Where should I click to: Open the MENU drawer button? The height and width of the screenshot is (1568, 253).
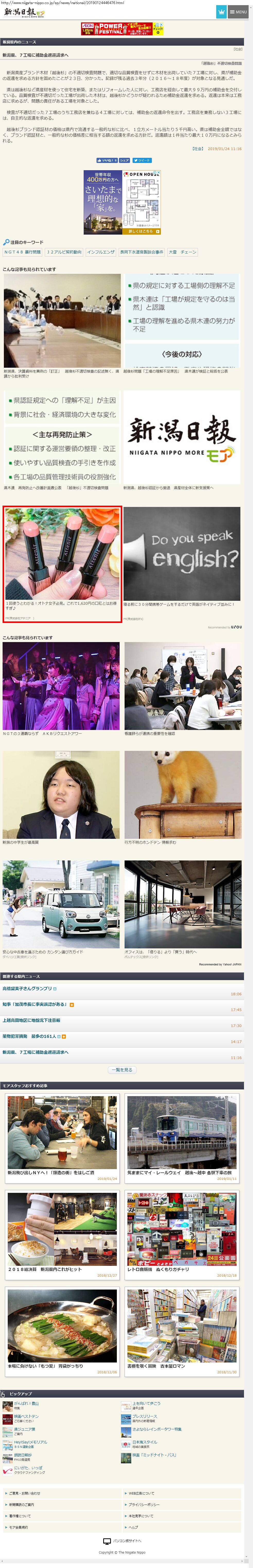click(x=238, y=12)
